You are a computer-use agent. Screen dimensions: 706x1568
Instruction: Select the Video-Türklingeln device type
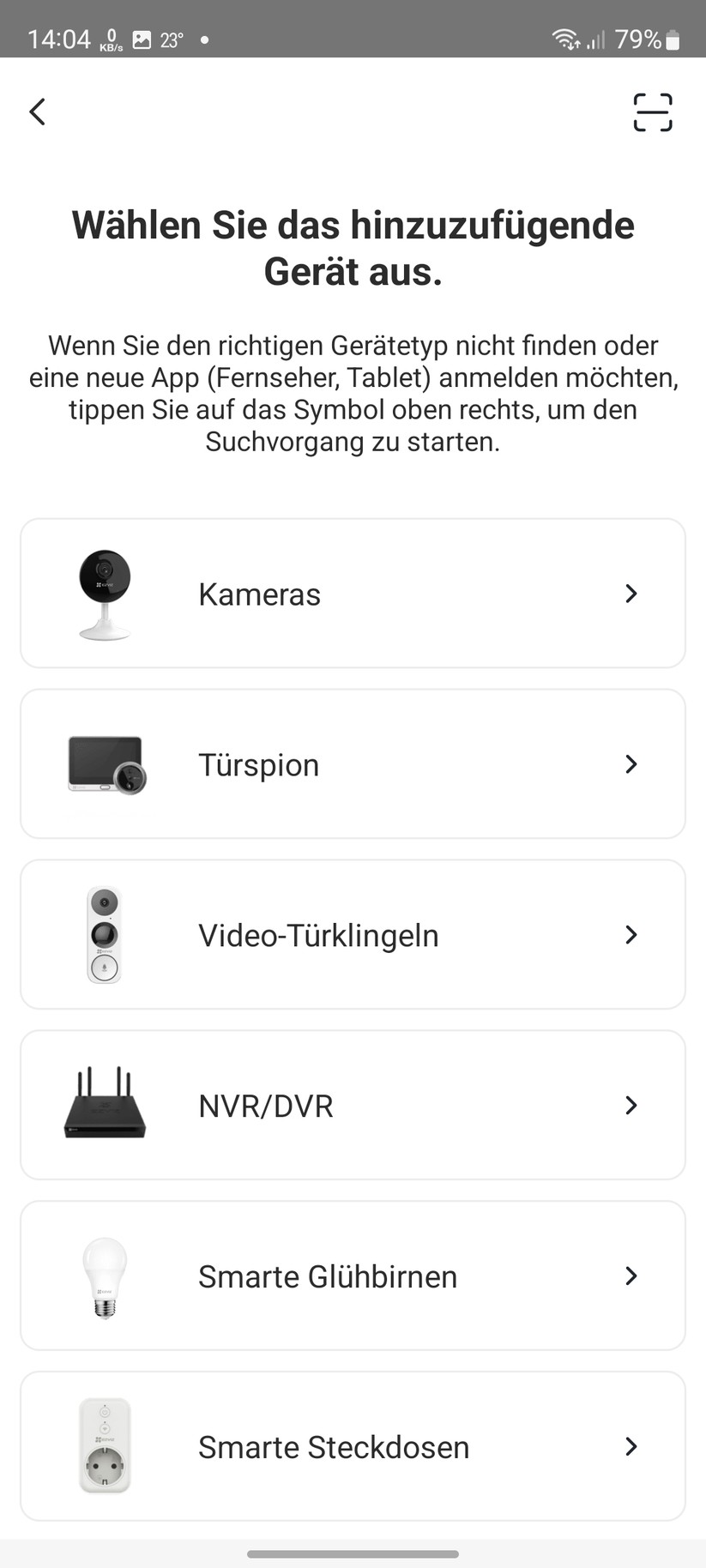(352, 934)
